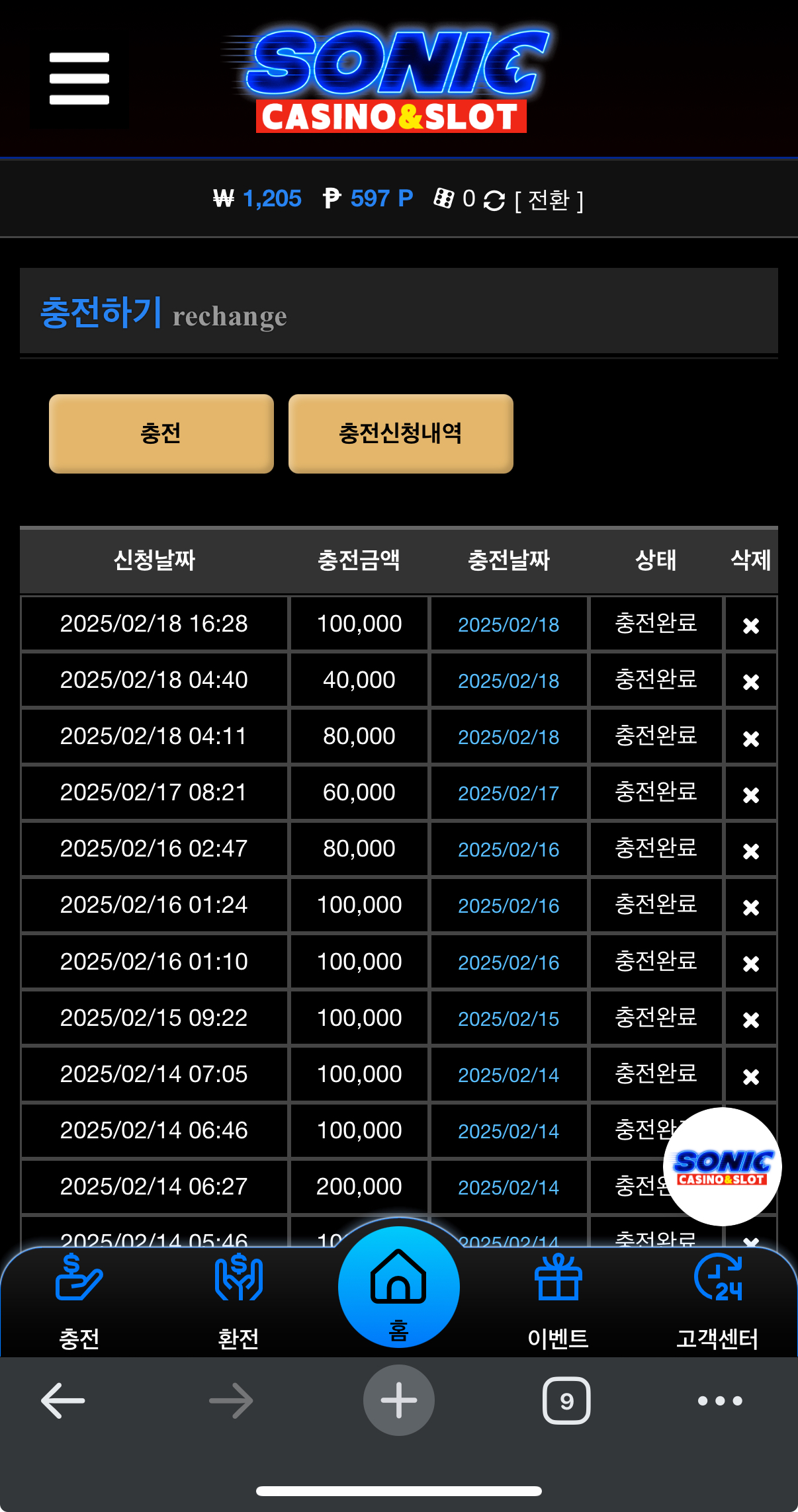The height and width of the screenshot is (1512, 798).
Task: Delete the 2025/02/14 07:05 entry
Action: click(x=751, y=1076)
